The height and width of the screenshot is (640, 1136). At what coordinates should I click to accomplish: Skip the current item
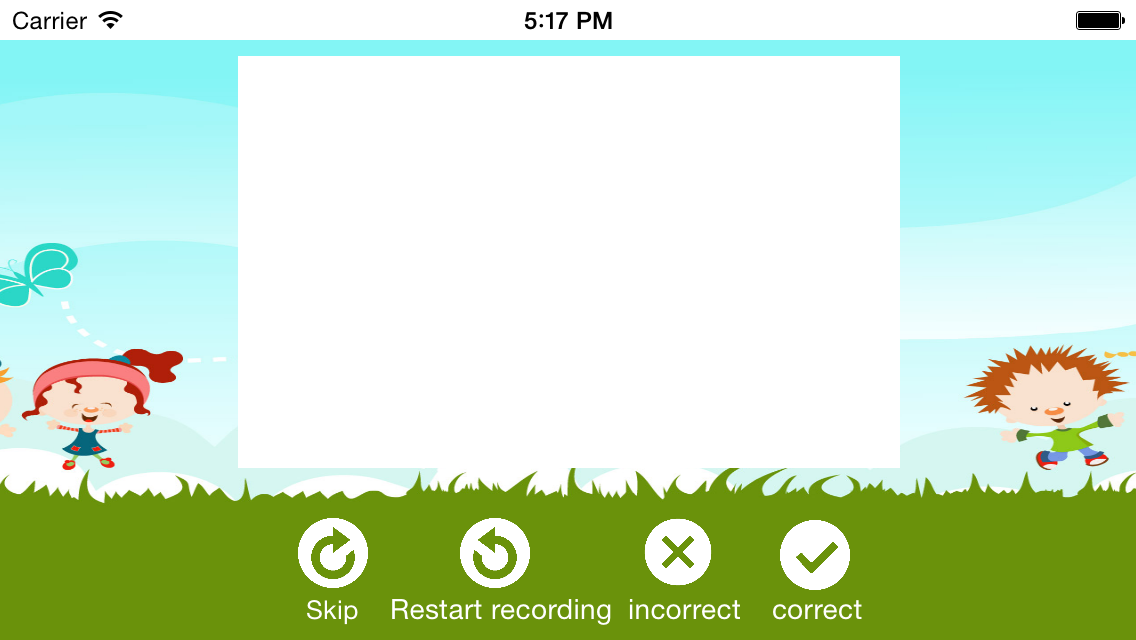[332, 554]
